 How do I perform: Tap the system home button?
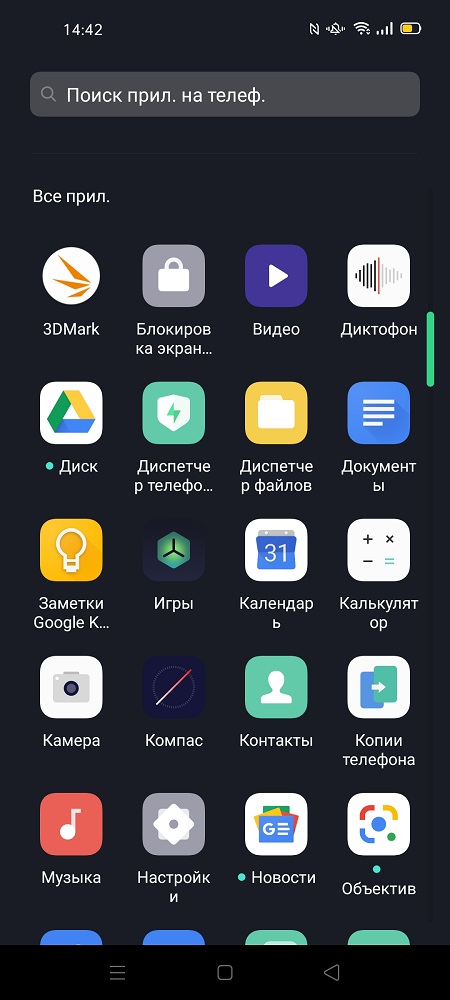point(224,972)
